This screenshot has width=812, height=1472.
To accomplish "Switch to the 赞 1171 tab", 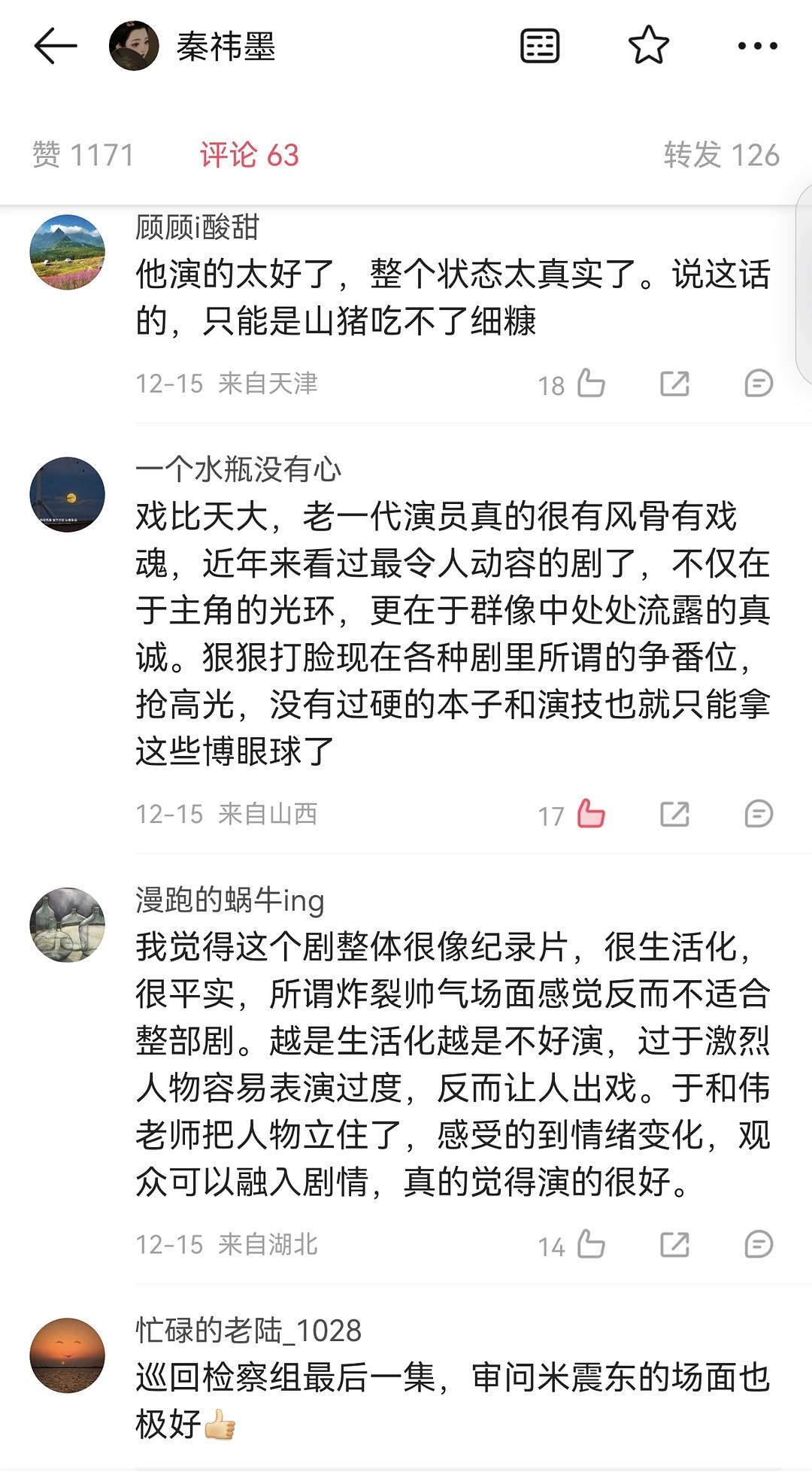I will tap(83, 155).
